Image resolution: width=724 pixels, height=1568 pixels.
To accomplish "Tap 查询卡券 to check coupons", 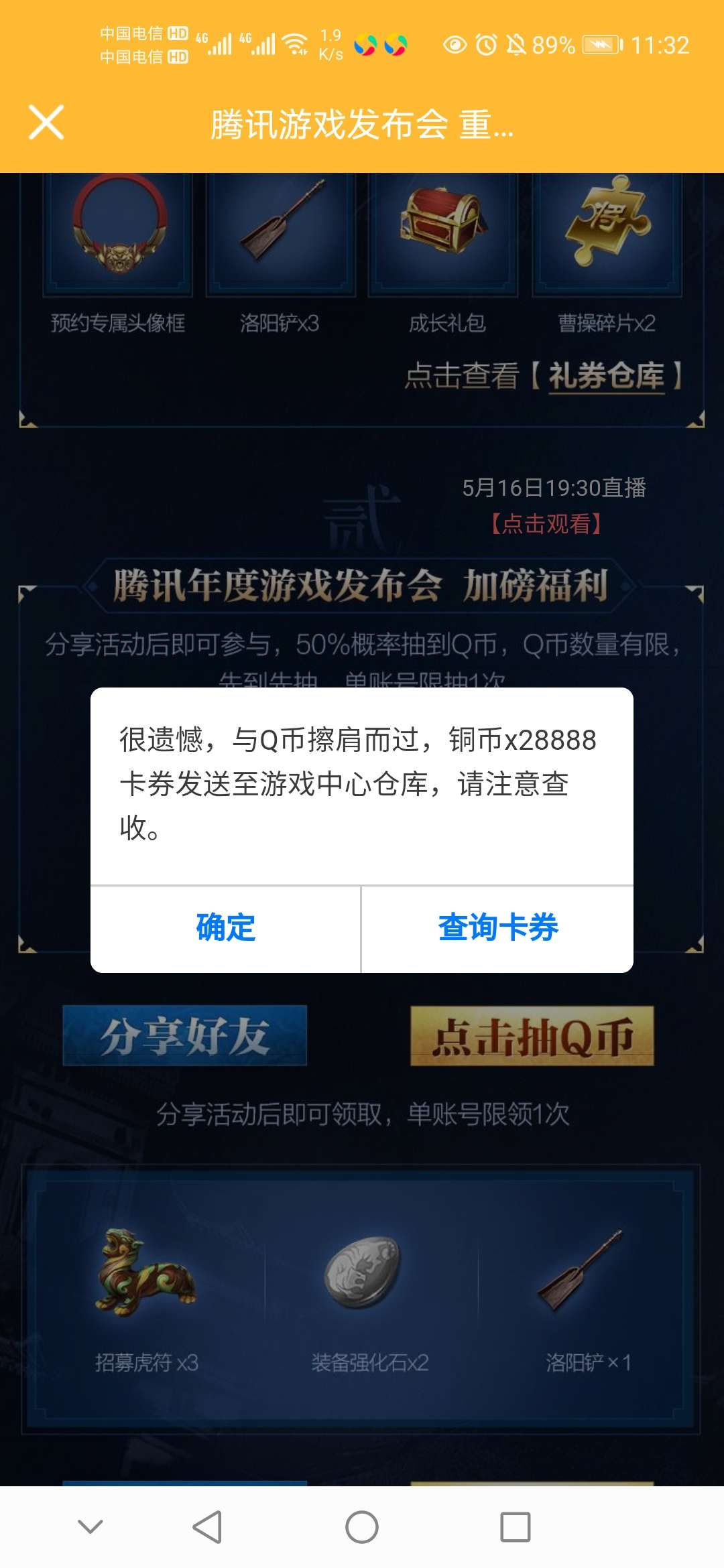I will (497, 928).
